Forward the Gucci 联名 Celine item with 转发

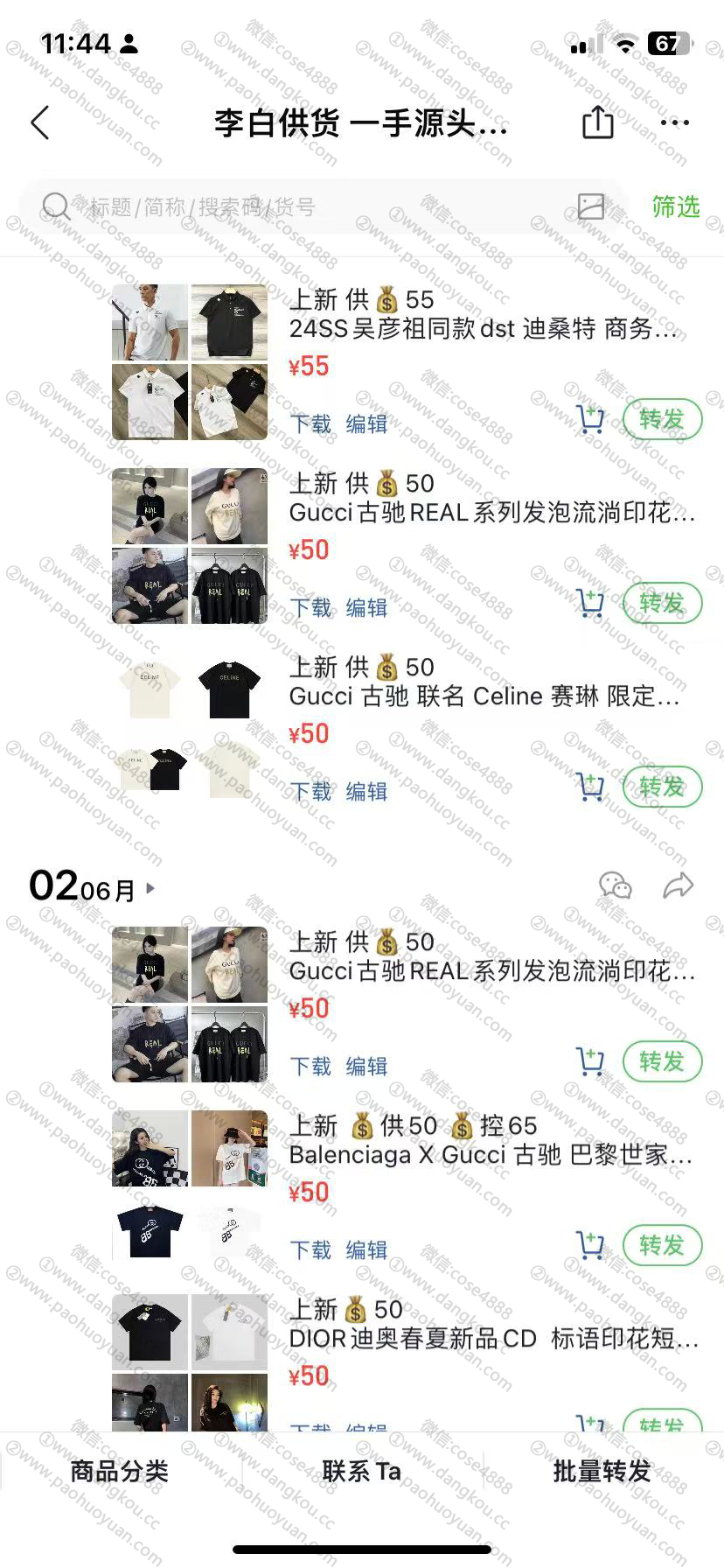tap(662, 787)
